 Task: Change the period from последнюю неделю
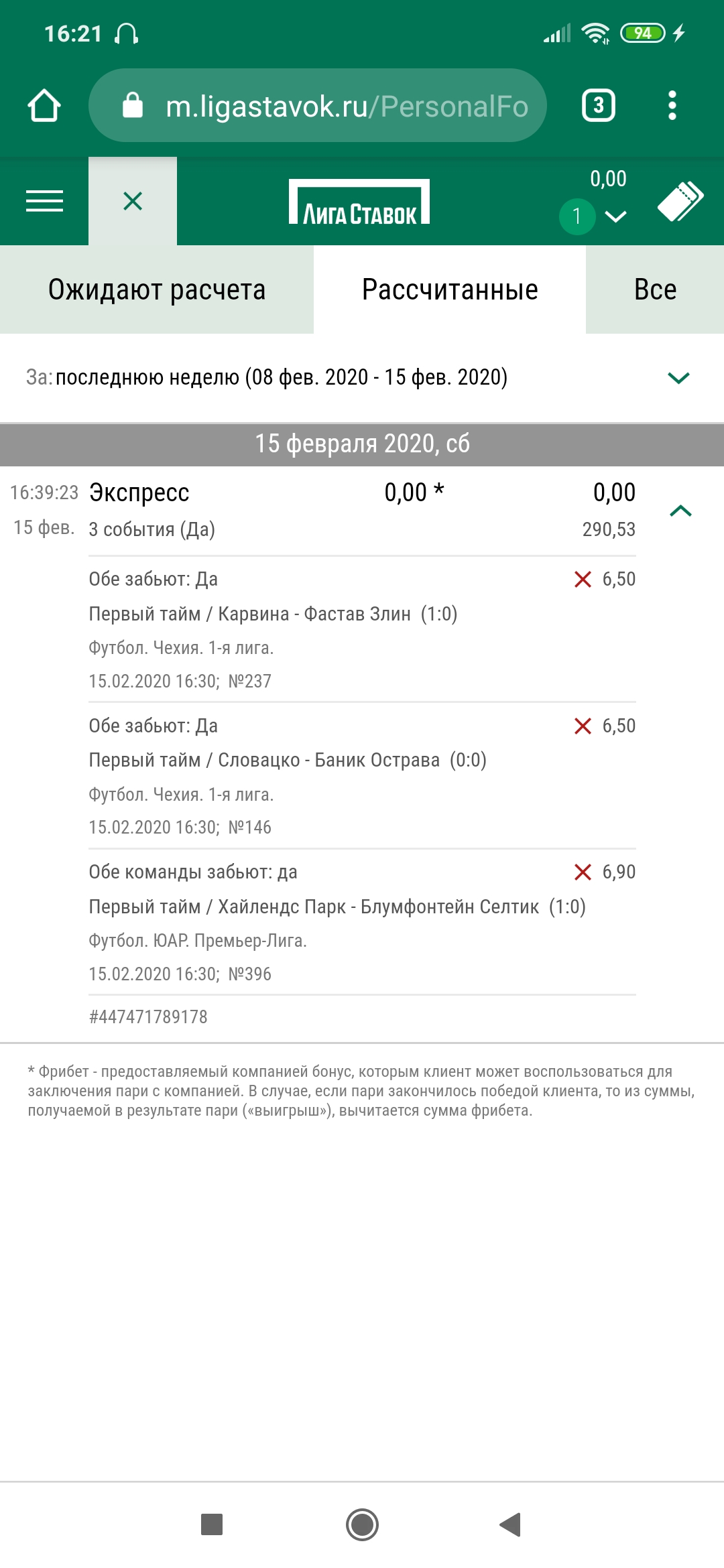[x=678, y=378]
